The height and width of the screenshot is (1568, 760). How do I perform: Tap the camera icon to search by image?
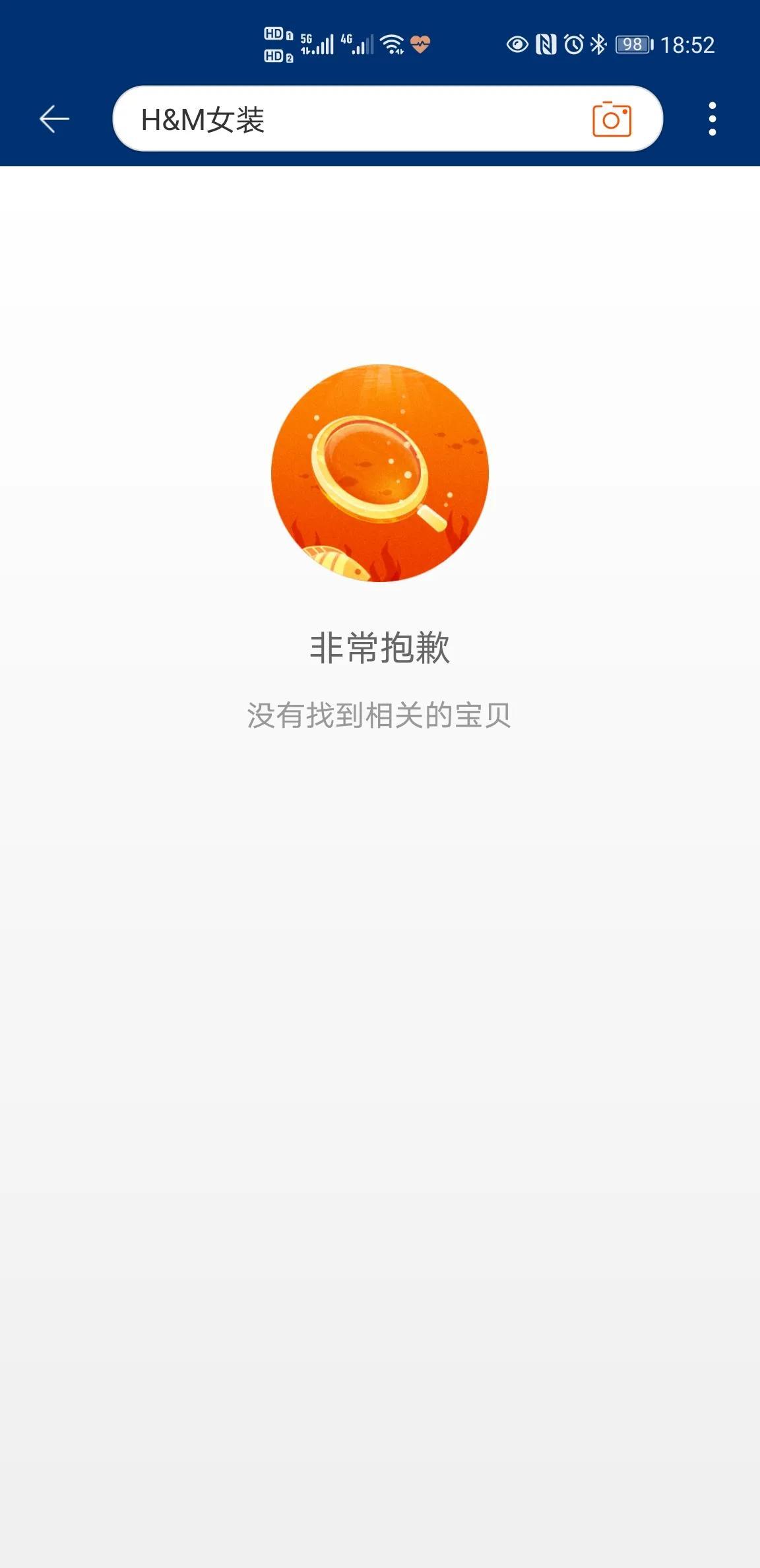click(x=612, y=120)
